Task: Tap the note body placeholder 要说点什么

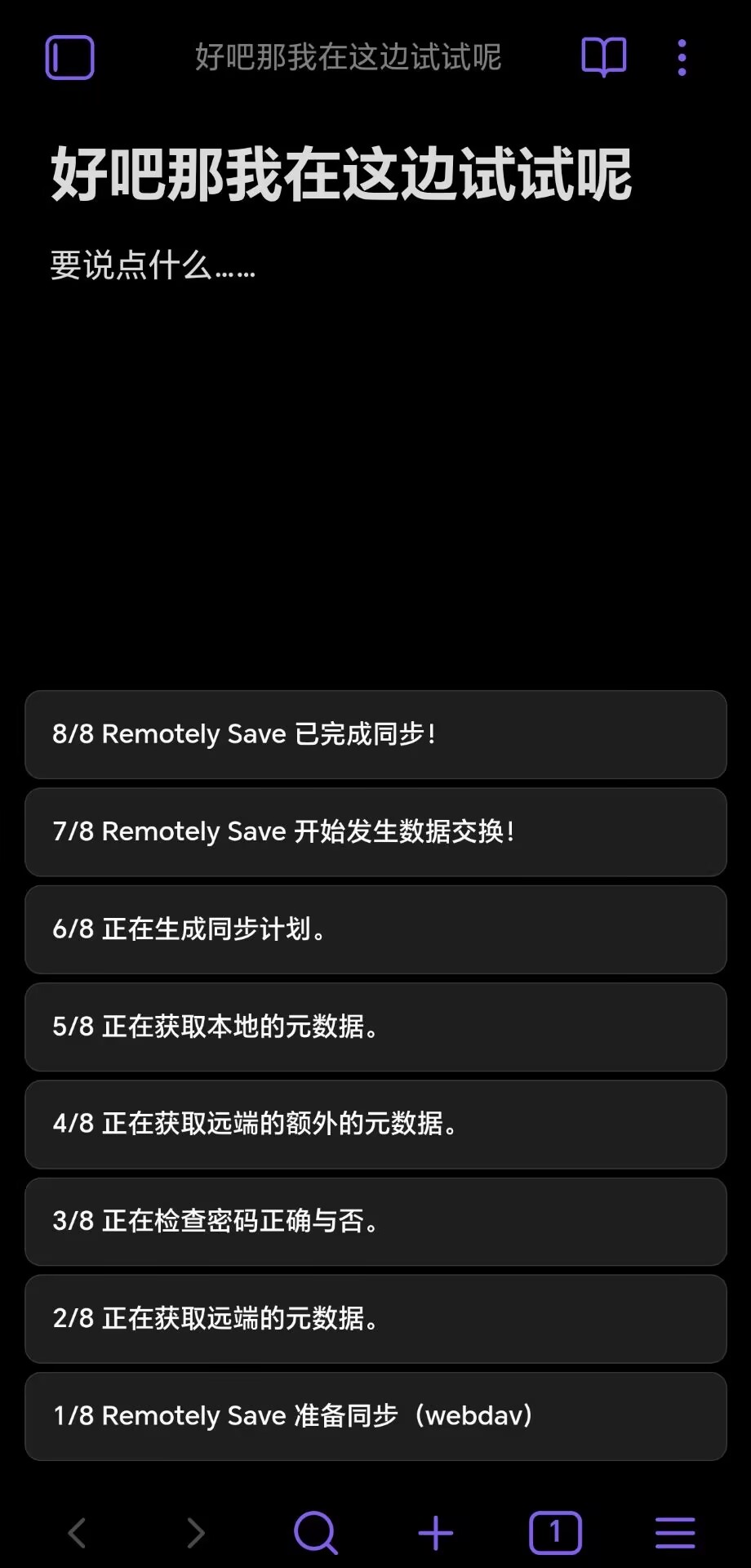Action: coord(153,265)
